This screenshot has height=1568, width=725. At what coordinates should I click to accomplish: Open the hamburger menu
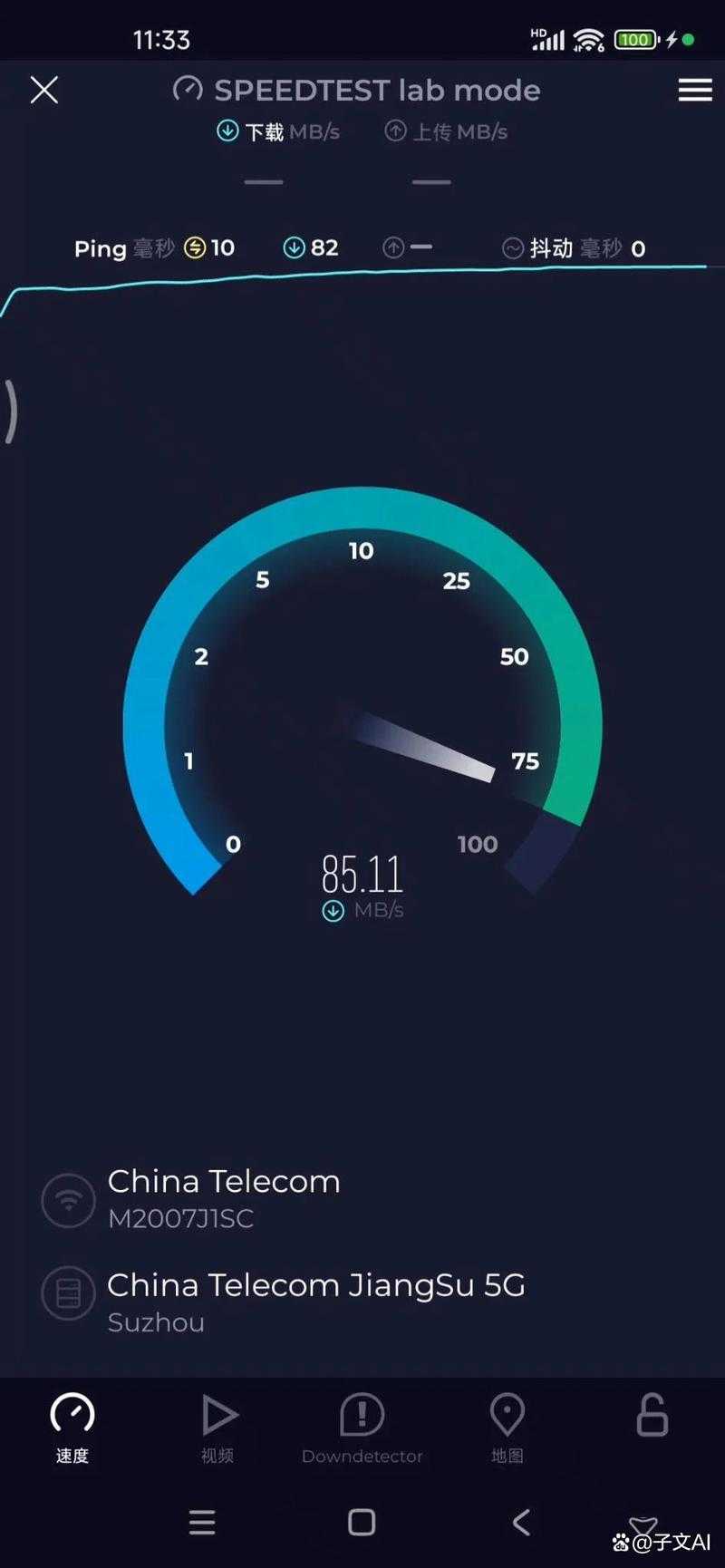click(x=695, y=90)
